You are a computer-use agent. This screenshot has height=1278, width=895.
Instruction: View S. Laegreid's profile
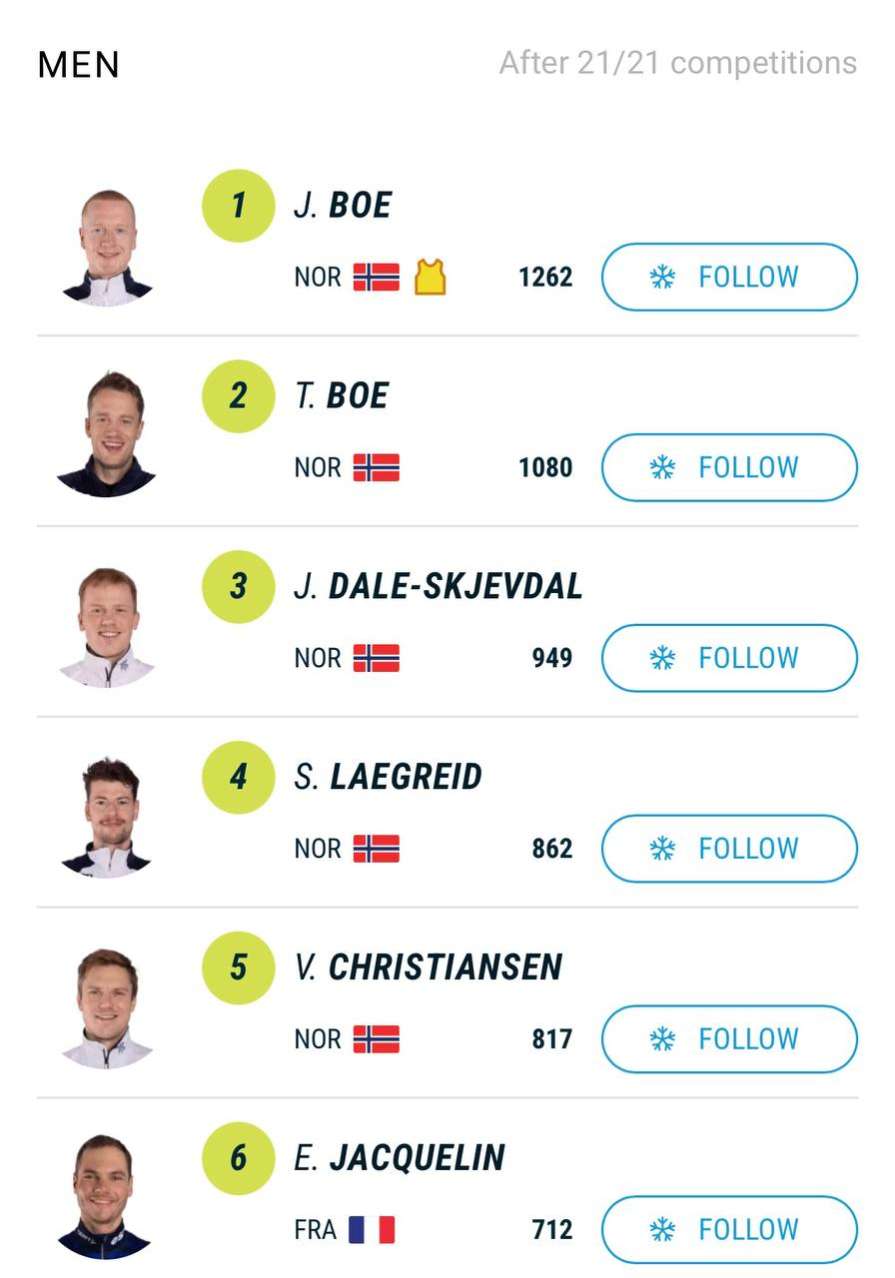coord(388,777)
